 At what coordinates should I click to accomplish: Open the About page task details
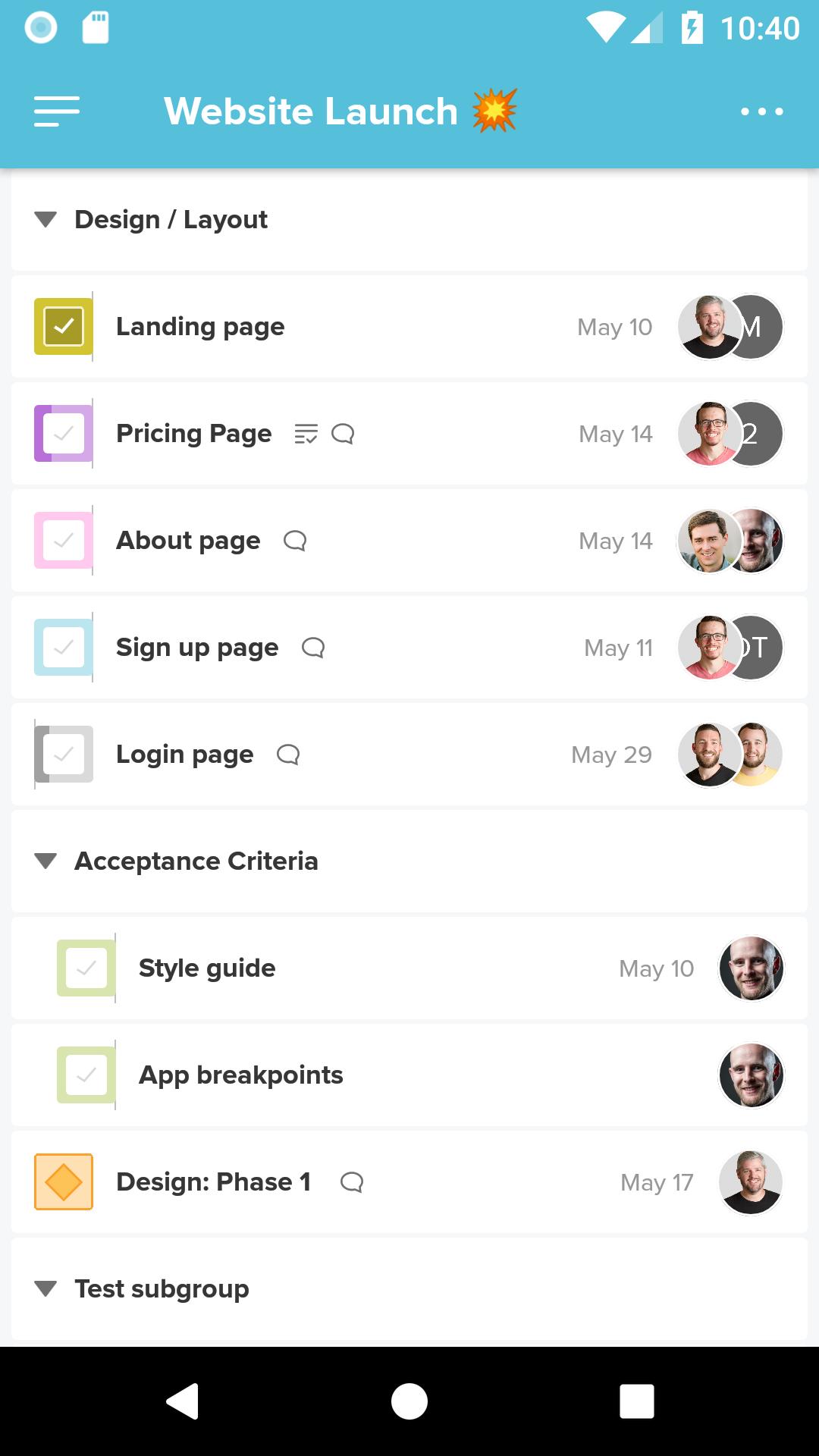188,541
